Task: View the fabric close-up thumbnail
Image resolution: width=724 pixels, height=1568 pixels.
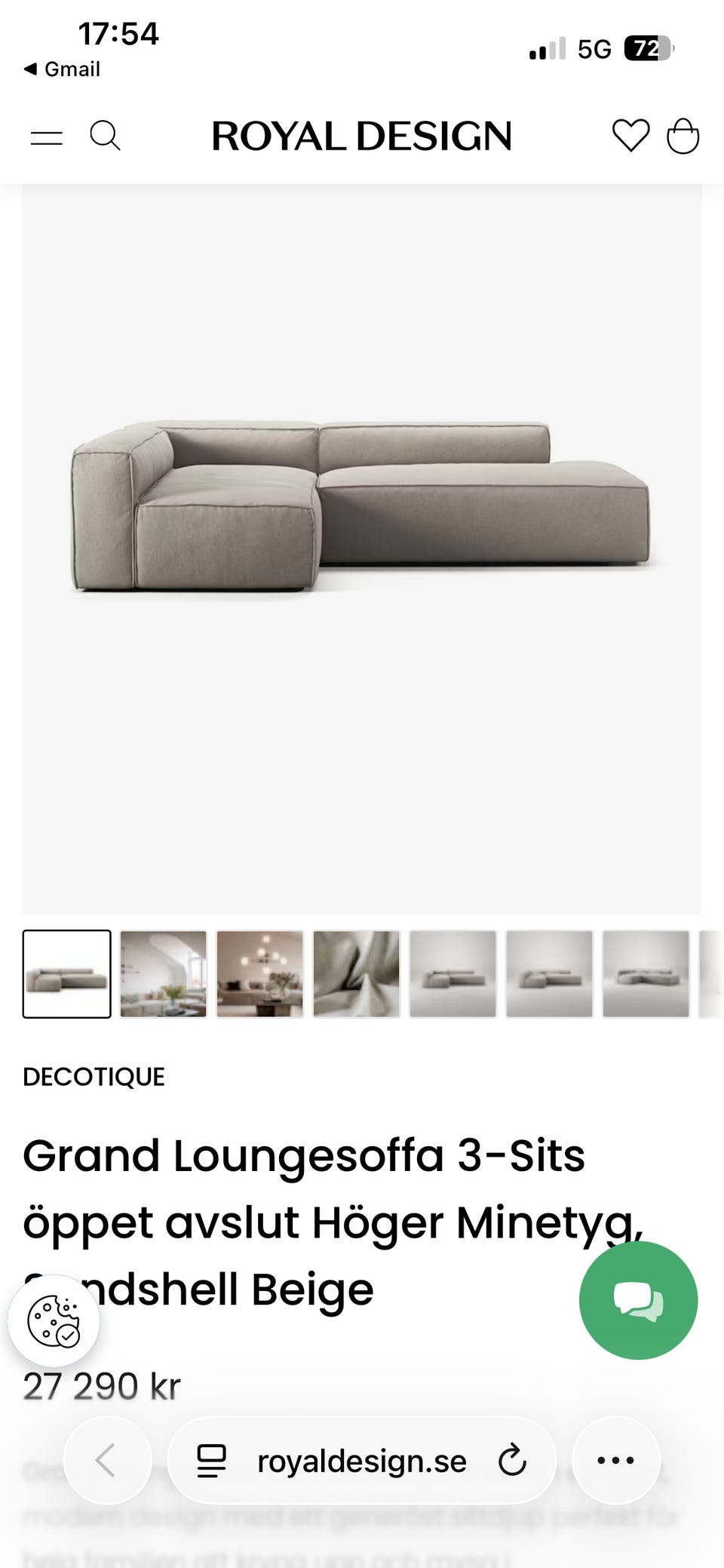Action: tap(356, 974)
